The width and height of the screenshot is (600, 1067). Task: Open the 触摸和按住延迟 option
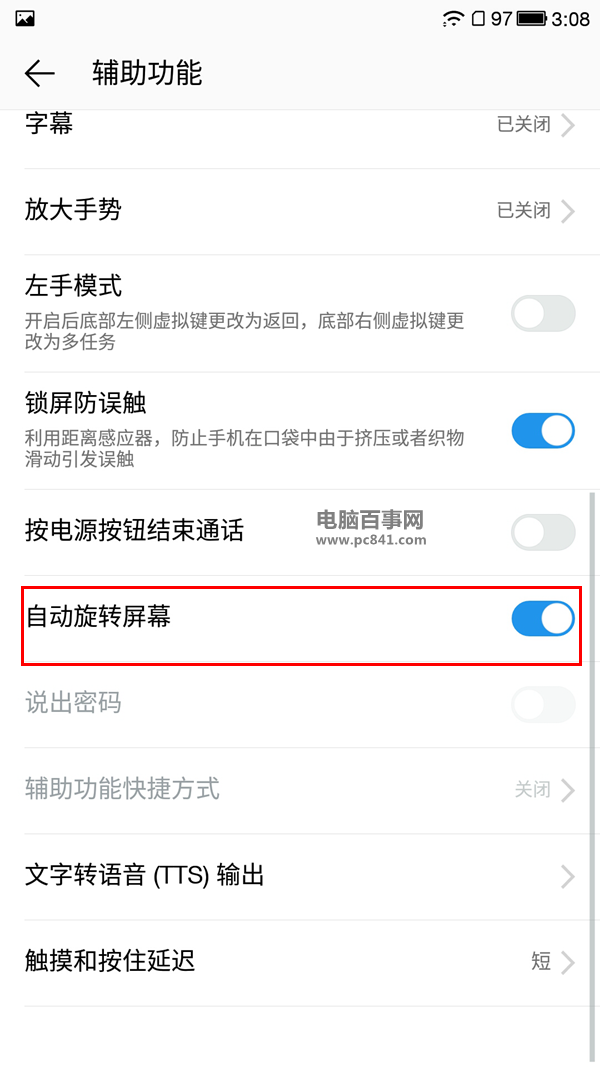click(300, 962)
